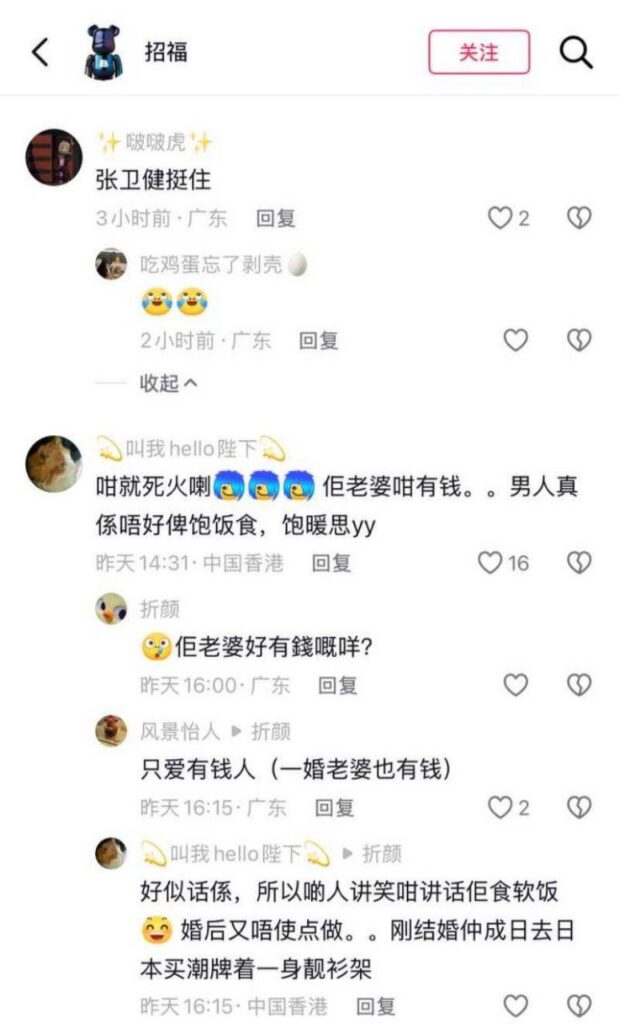Open 啵啵虎's profile avatar
619x1024 pixels.
(53, 158)
